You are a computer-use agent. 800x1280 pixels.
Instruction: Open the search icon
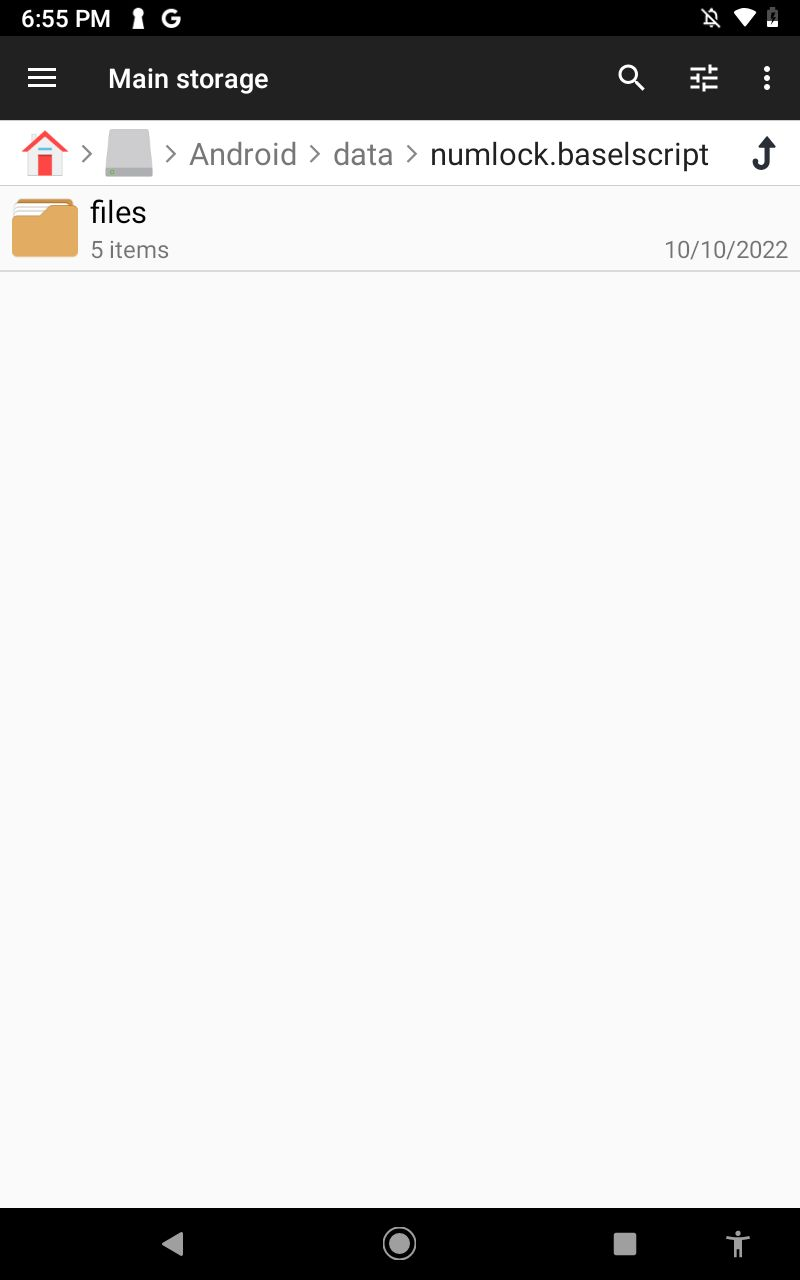631,78
